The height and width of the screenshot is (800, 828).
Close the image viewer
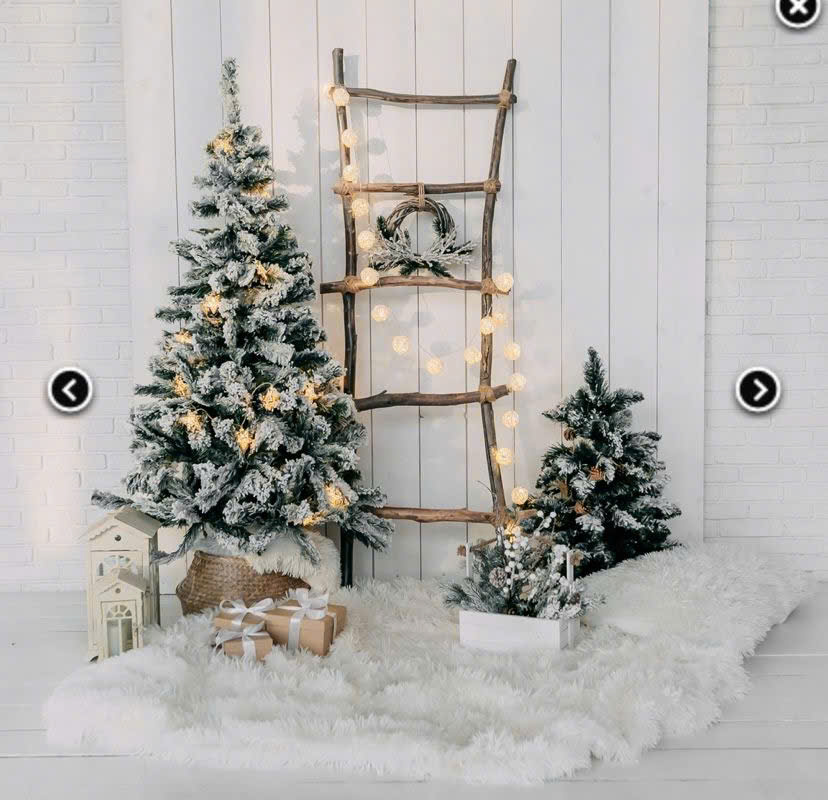coord(798,9)
